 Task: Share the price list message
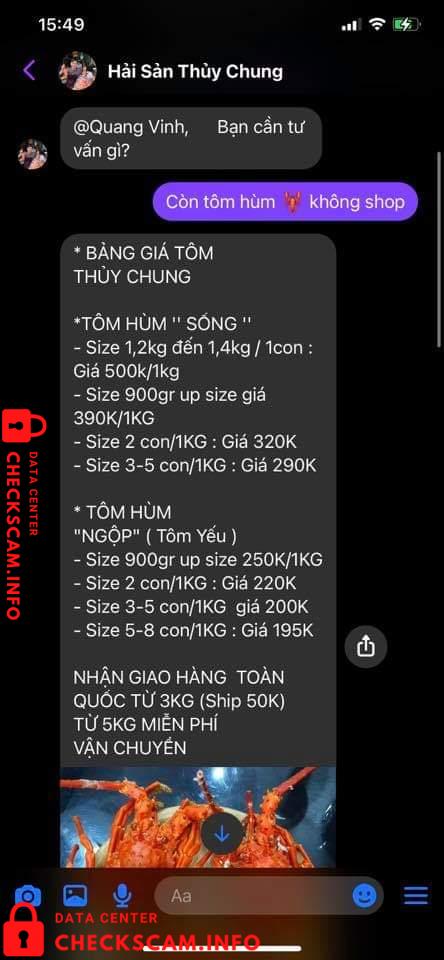[x=366, y=646]
